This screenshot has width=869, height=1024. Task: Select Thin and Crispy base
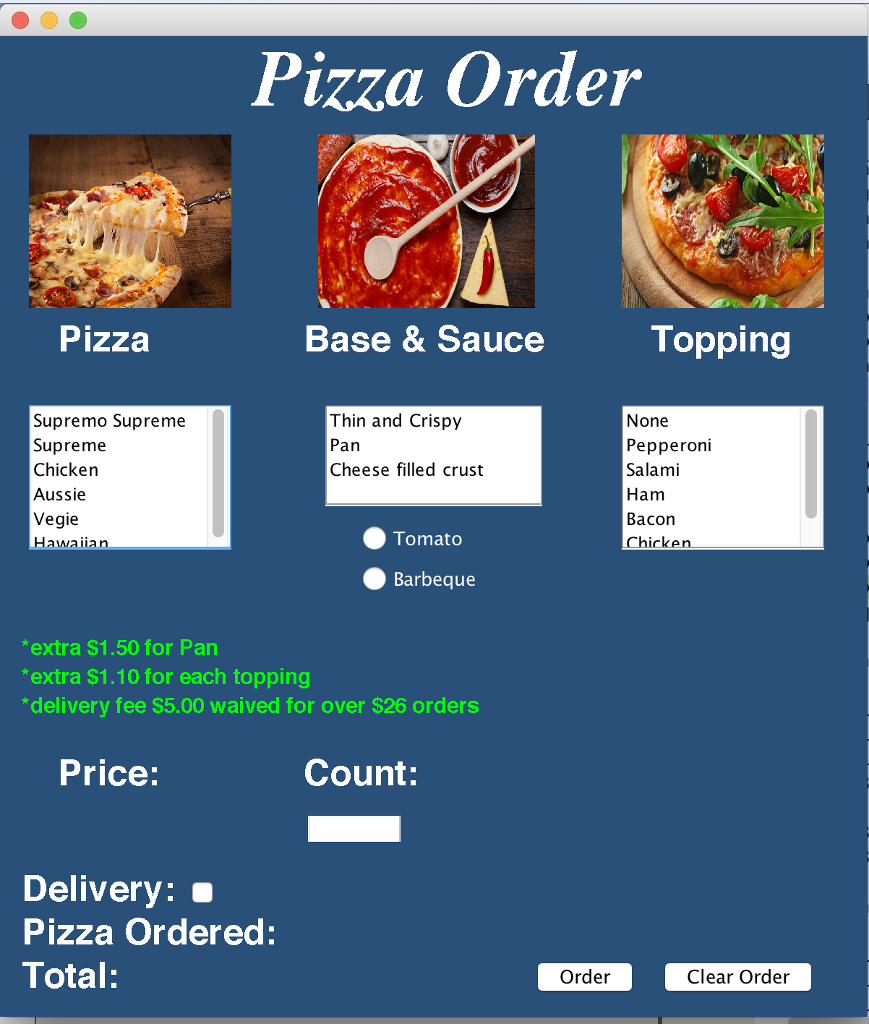[394, 421]
